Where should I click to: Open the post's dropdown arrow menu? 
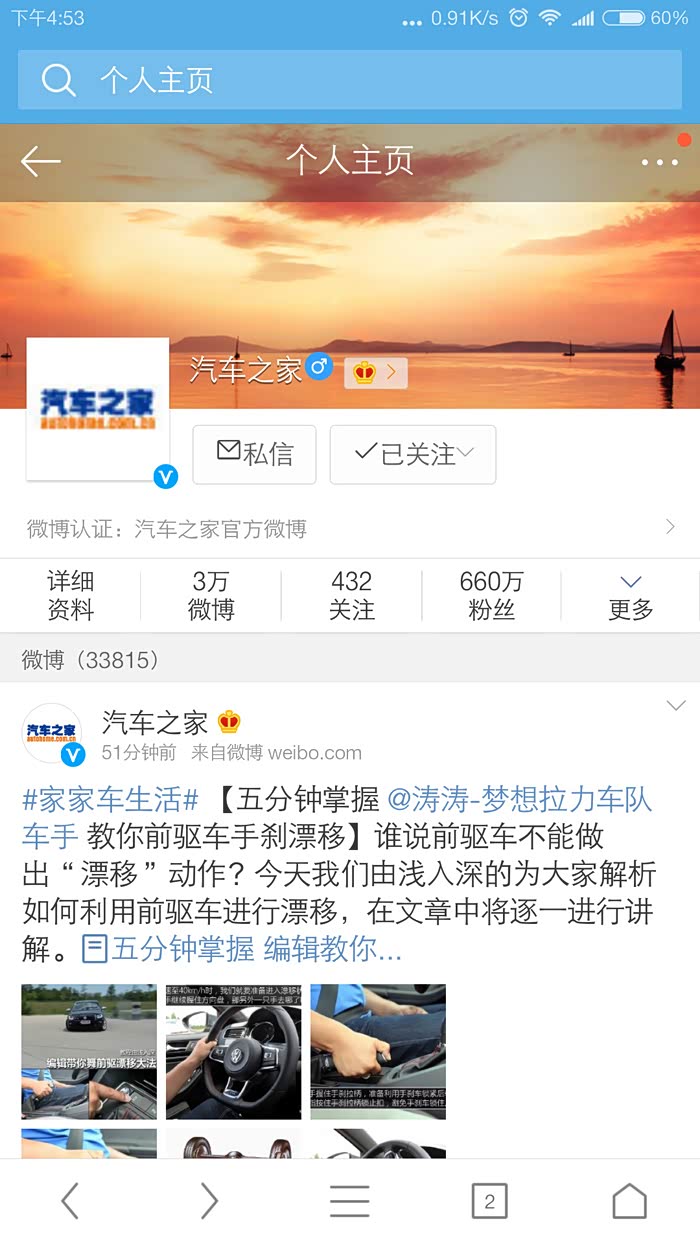click(676, 706)
